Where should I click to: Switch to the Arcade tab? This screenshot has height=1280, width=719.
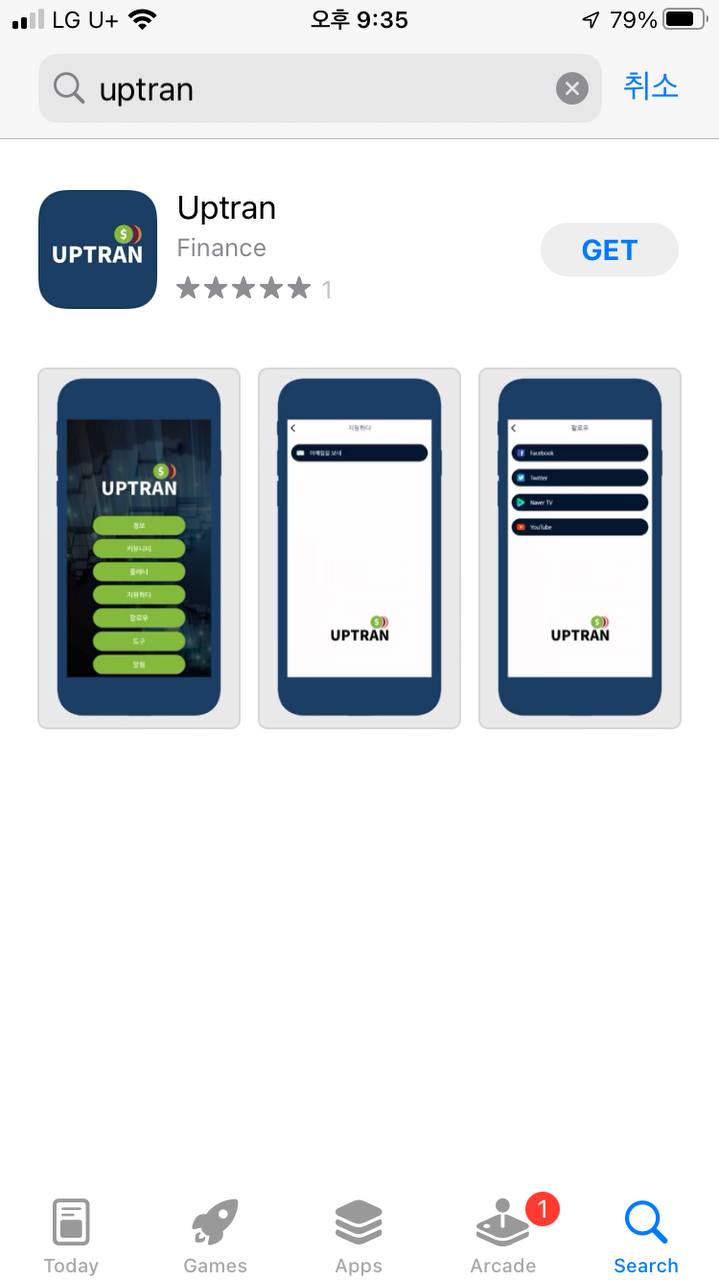click(x=503, y=1236)
